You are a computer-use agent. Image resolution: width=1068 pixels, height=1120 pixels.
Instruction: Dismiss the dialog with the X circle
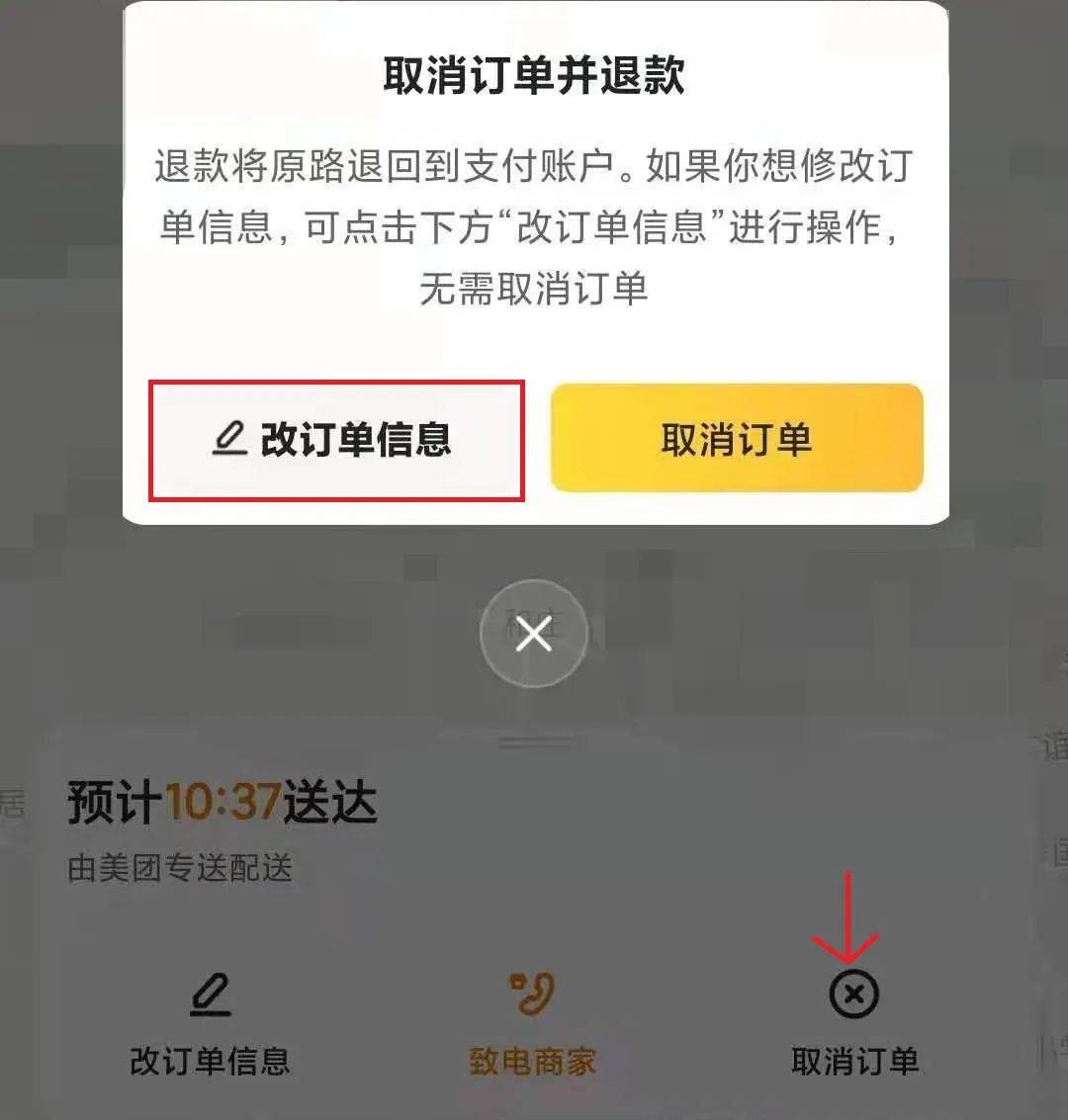[534, 634]
